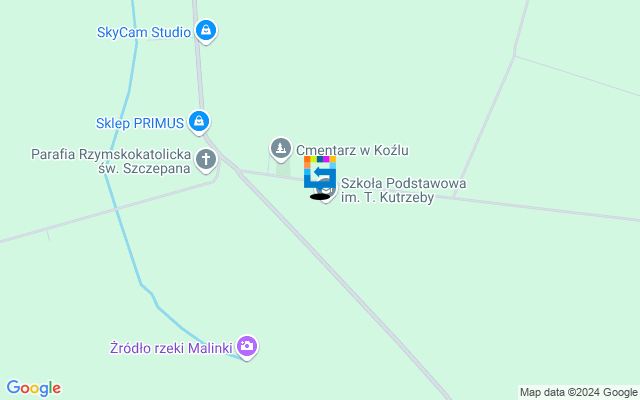640x400 pixels.
Task: Open the Źródło rzeki Malinki photo-spot marker
Action: pyautogui.click(x=247, y=347)
